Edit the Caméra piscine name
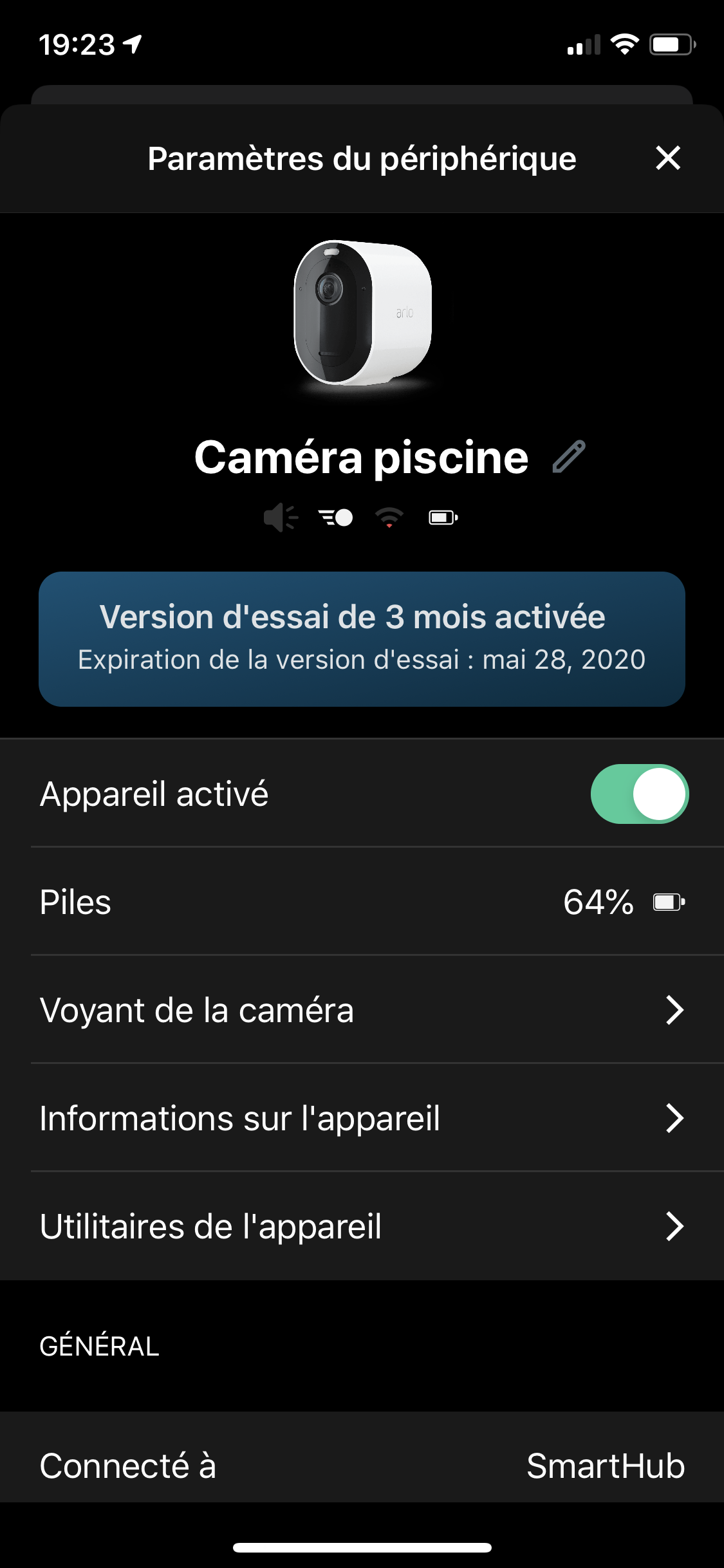This screenshot has width=724, height=1568. (569, 457)
